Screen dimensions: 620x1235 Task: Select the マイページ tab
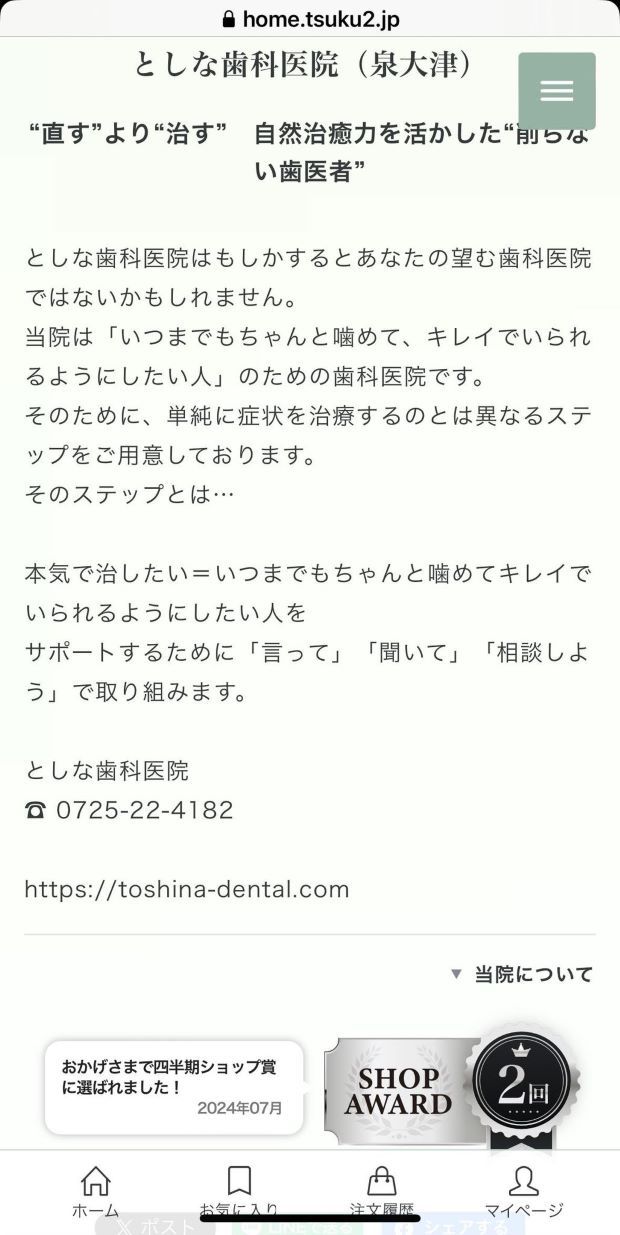tap(523, 1190)
